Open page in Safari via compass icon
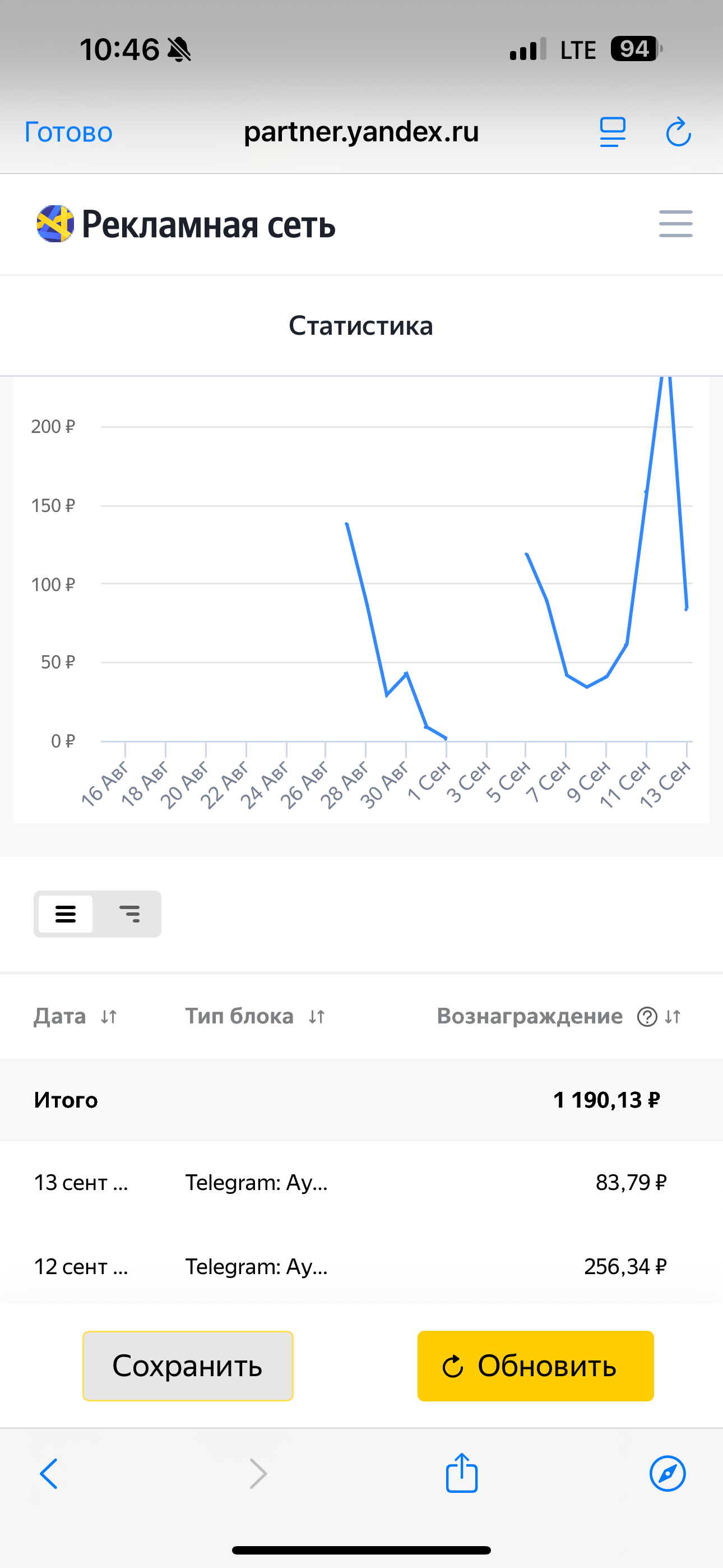The width and height of the screenshot is (723, 1568). 668,1474
